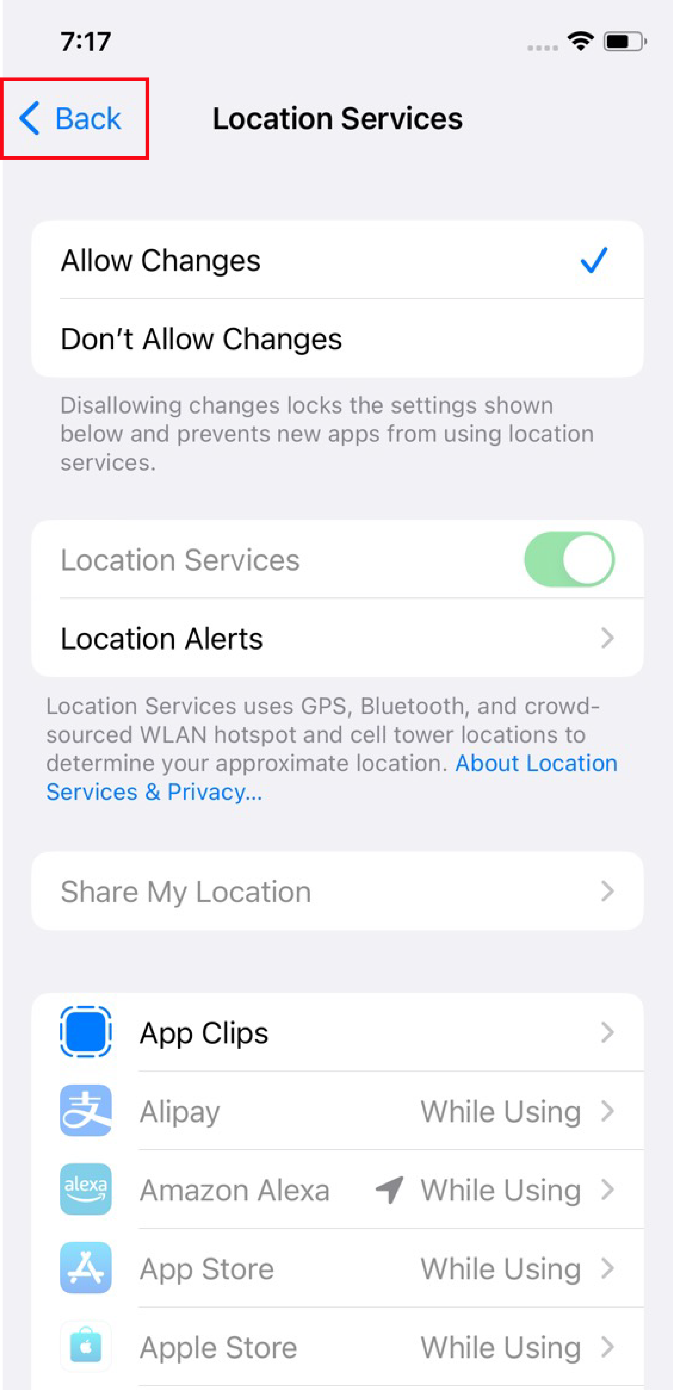Viewport: 673px width, 1390px height.
Task: Go back to the previous settings page
Action: [71, 119]
